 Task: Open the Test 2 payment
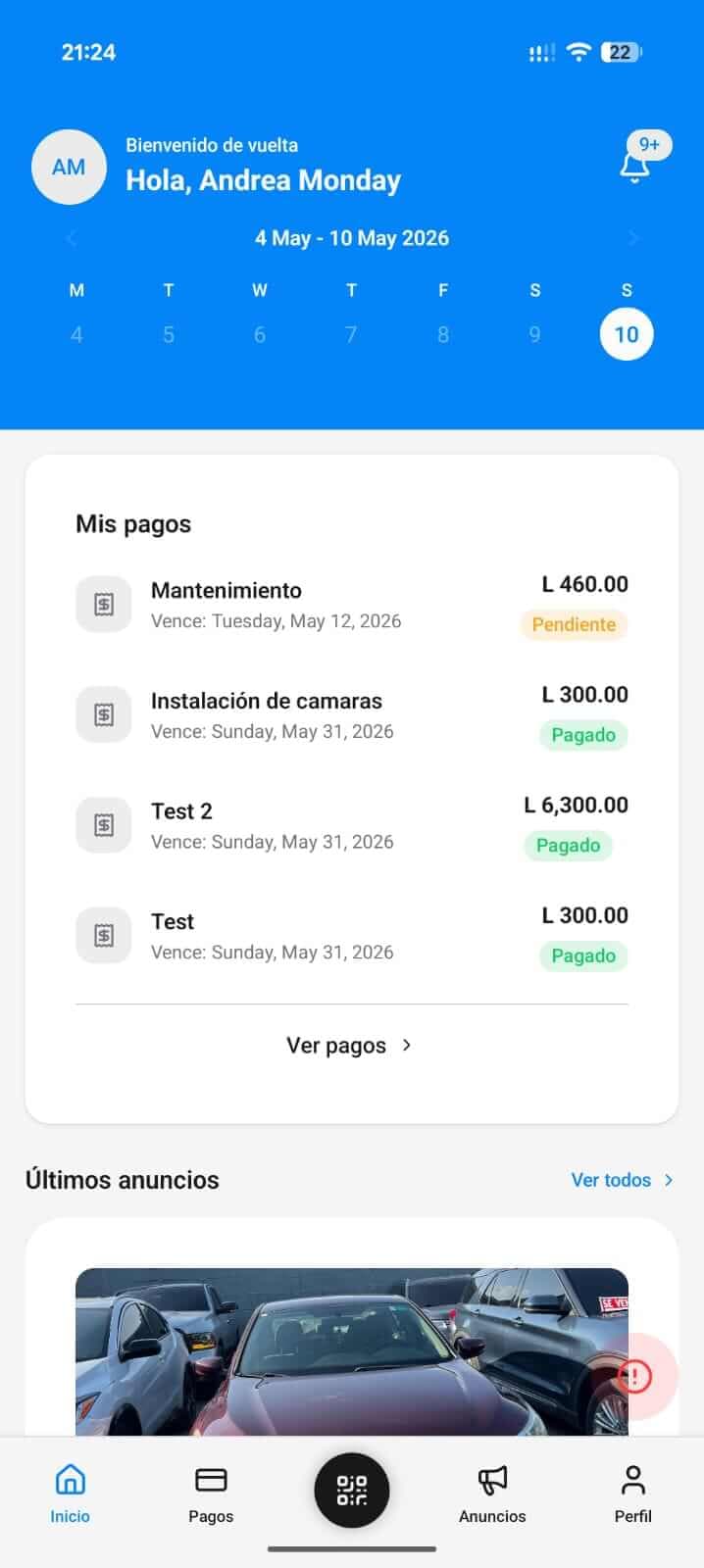pos(352,825)
